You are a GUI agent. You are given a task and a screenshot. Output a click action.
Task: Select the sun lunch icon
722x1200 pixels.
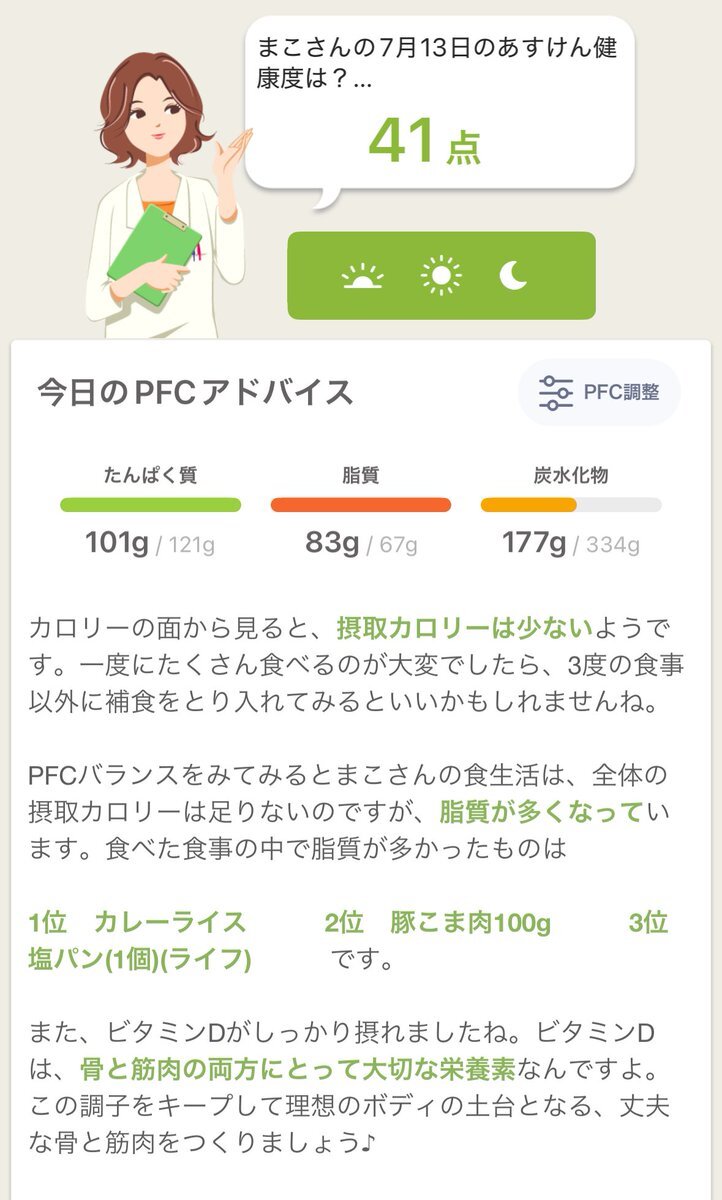click(x=440, y=275)
